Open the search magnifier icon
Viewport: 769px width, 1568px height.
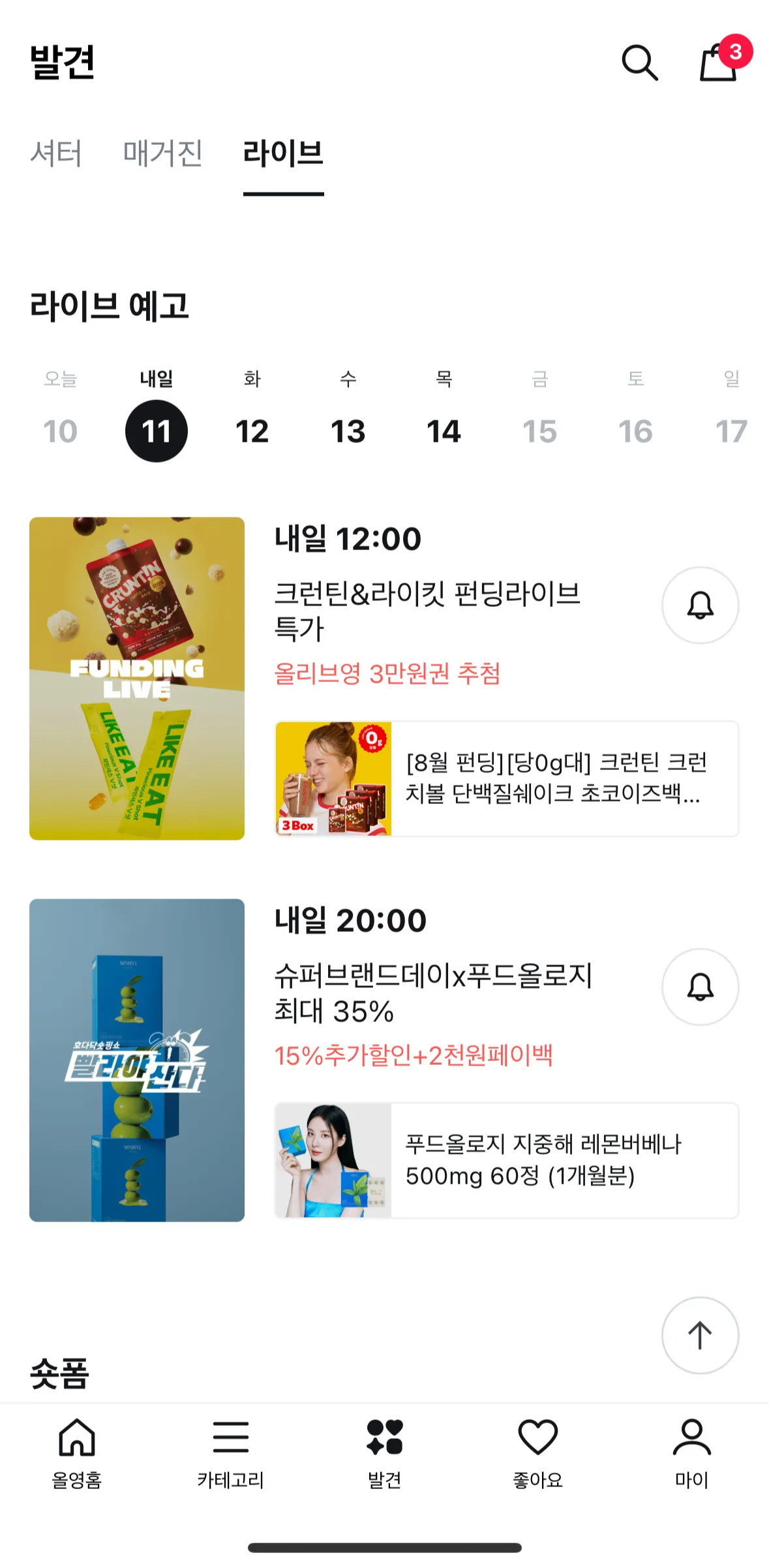pos(640,63)
